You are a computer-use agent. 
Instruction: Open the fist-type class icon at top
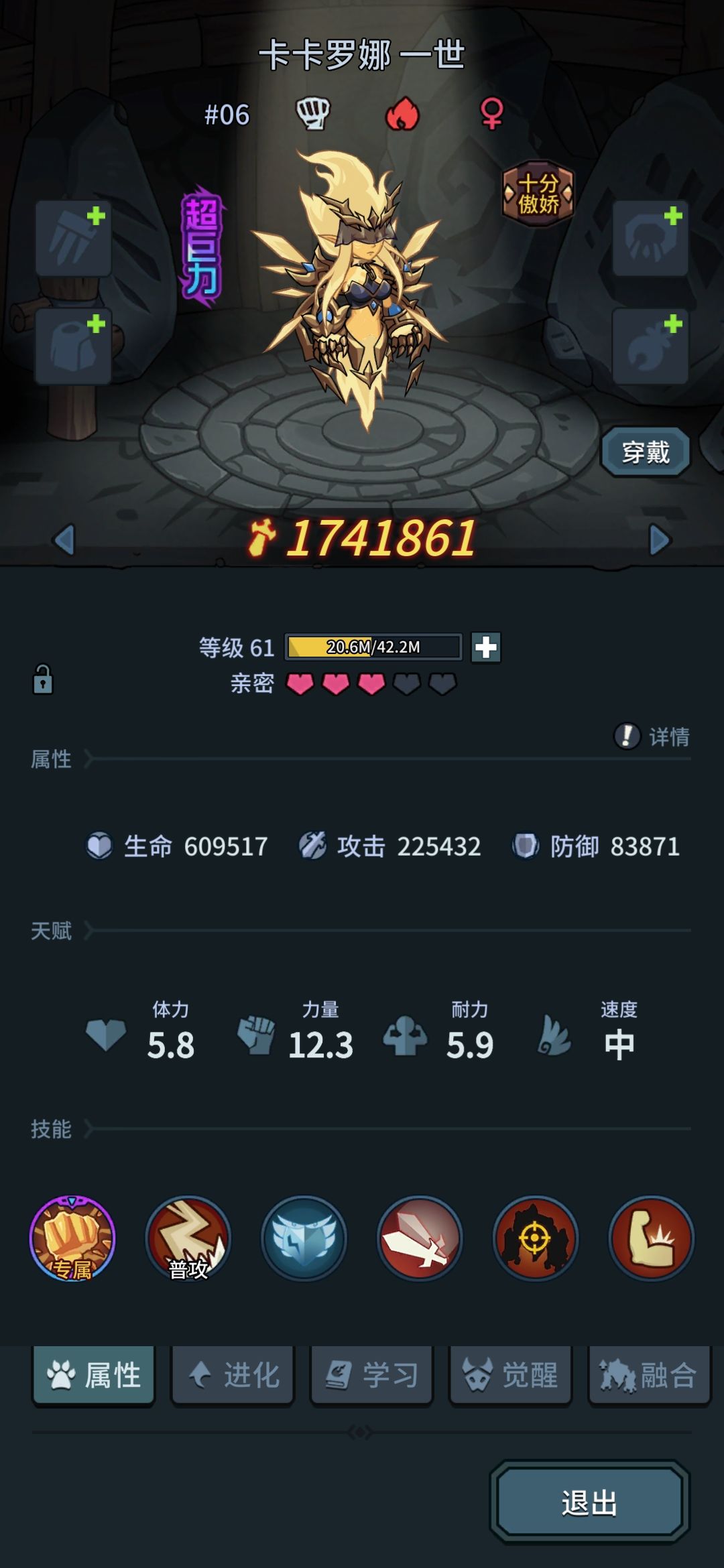[312, 113]
